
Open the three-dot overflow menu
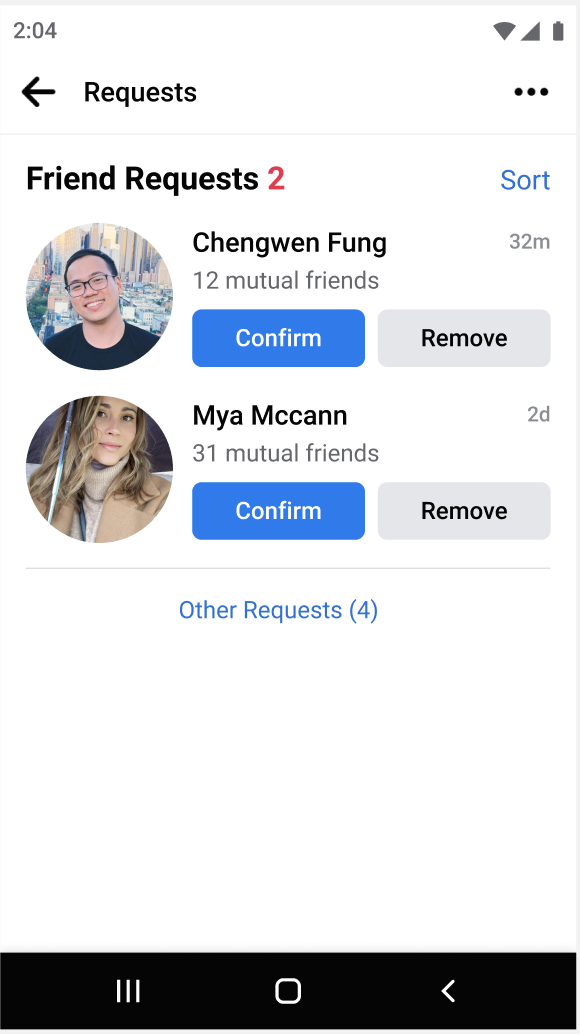pyautogui.click(x=531, y=92)
